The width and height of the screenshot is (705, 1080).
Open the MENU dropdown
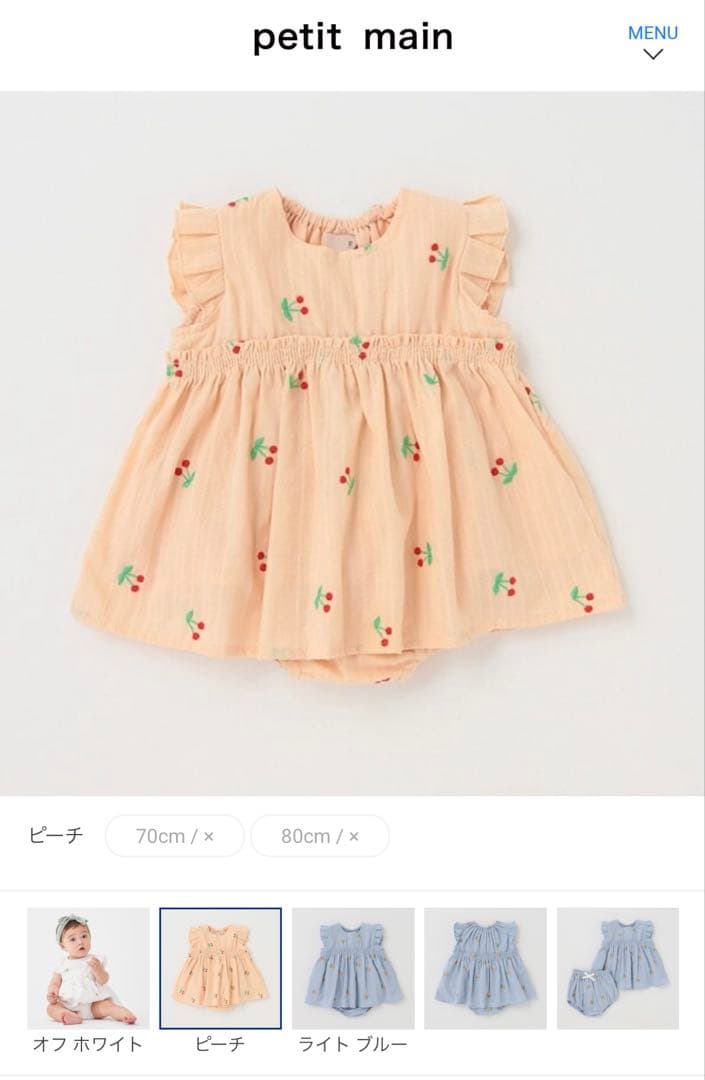tap(652, 42)
